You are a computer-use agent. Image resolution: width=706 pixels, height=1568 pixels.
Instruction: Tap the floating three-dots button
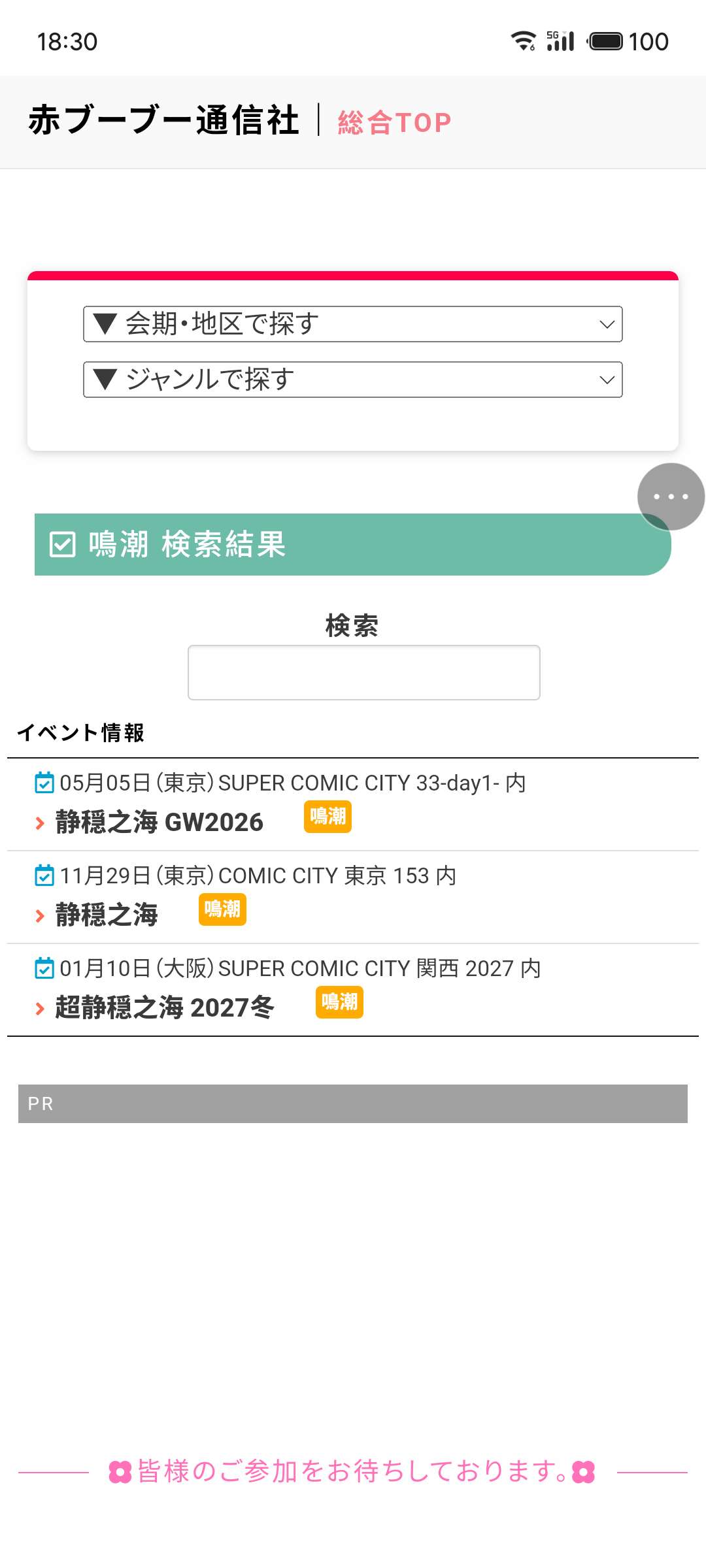tap(671, 497)
